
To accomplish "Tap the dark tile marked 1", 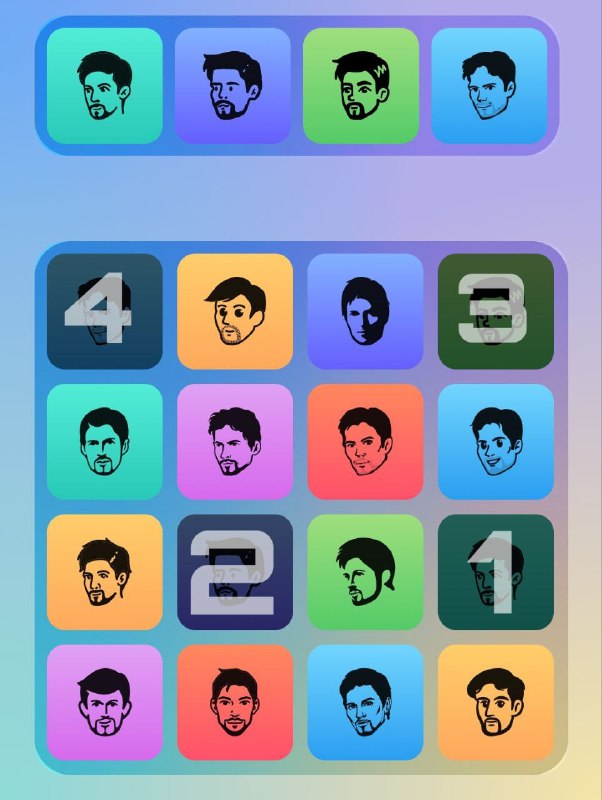I will tap(496, 572).
